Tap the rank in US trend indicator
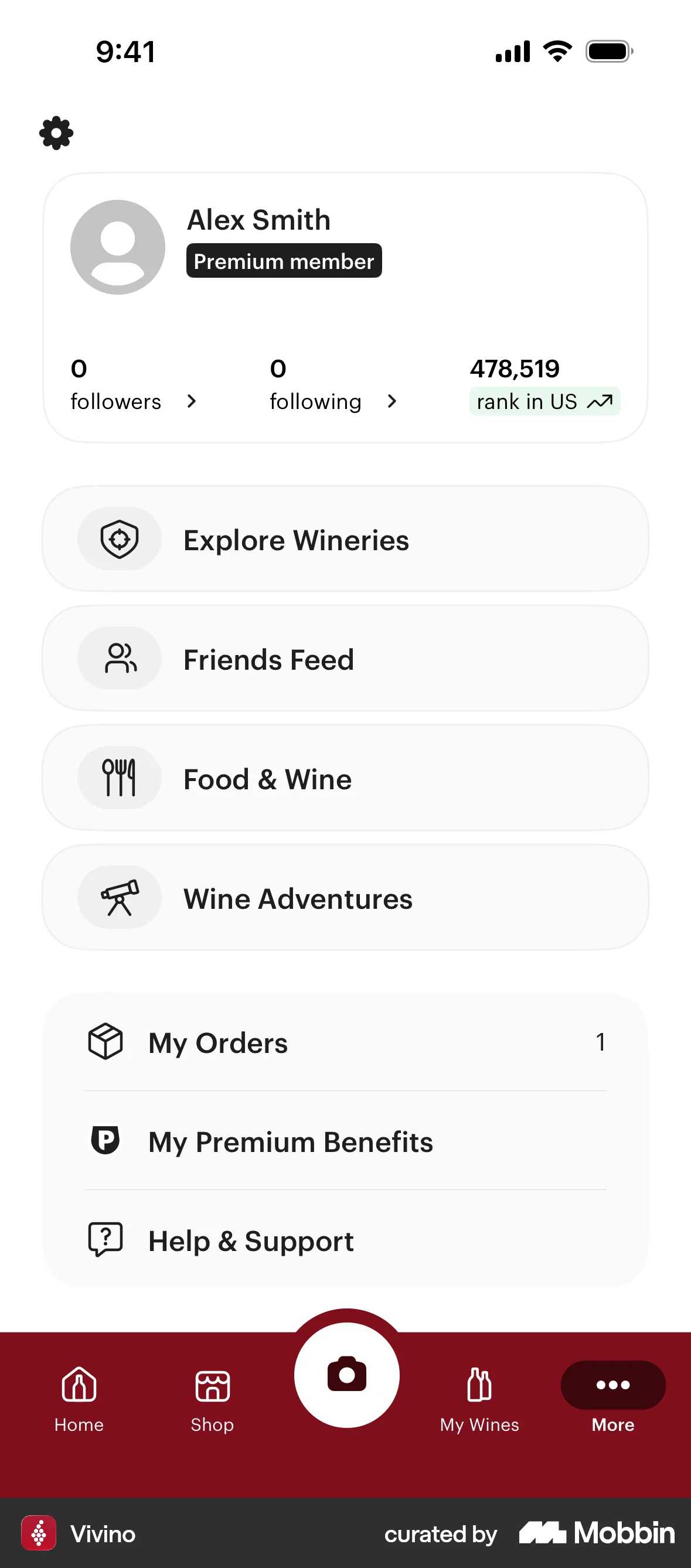The width and height of the screenshot is (691, 1568). click(x=545, y=401)
